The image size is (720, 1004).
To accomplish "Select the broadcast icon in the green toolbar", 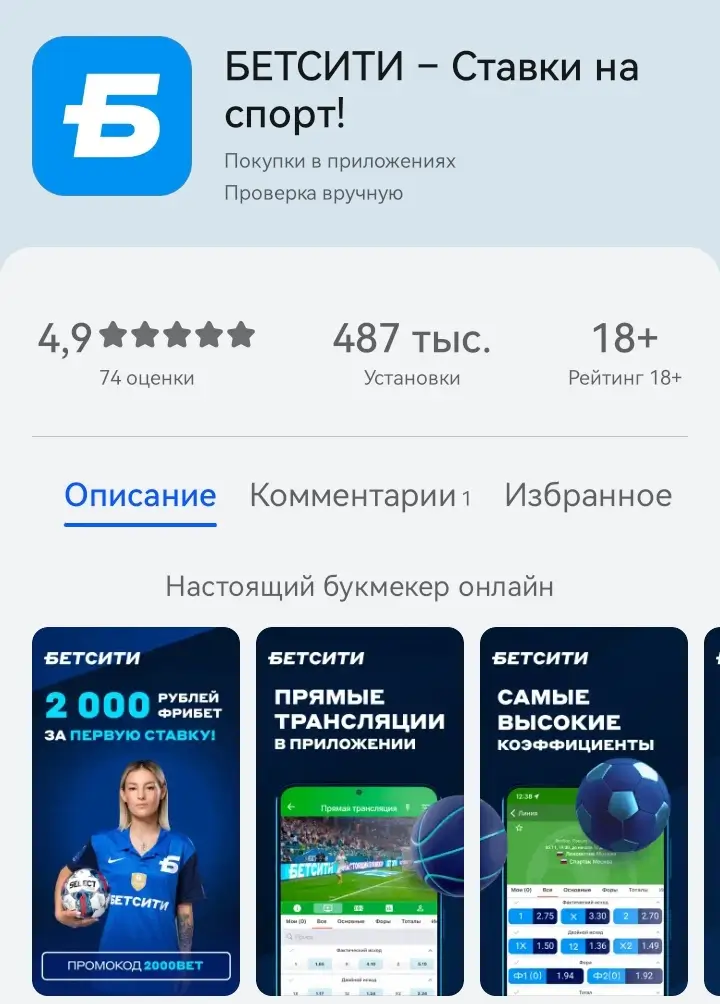I will (x=327, y=908).
